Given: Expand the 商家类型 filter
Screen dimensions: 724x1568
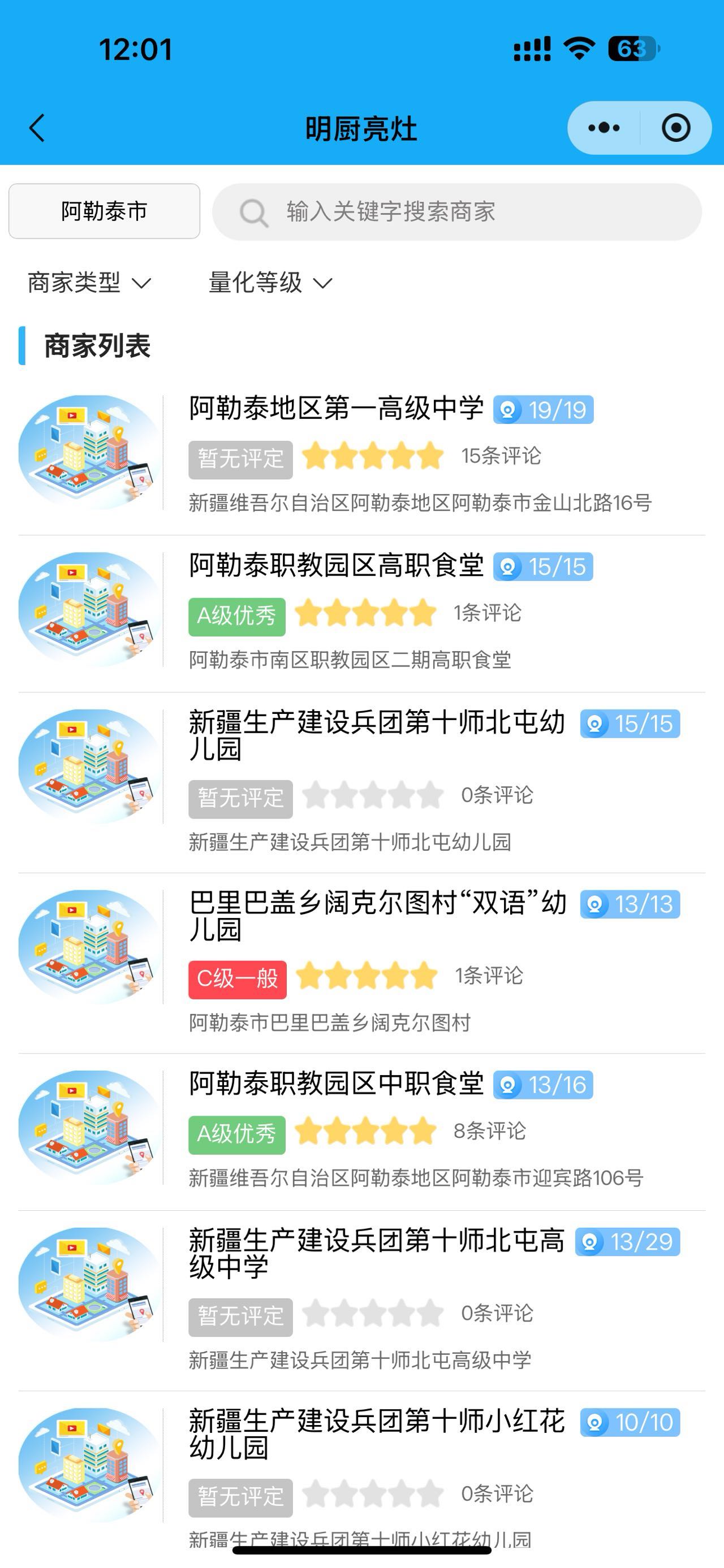Looking at the screenshot, I should 89,283.
